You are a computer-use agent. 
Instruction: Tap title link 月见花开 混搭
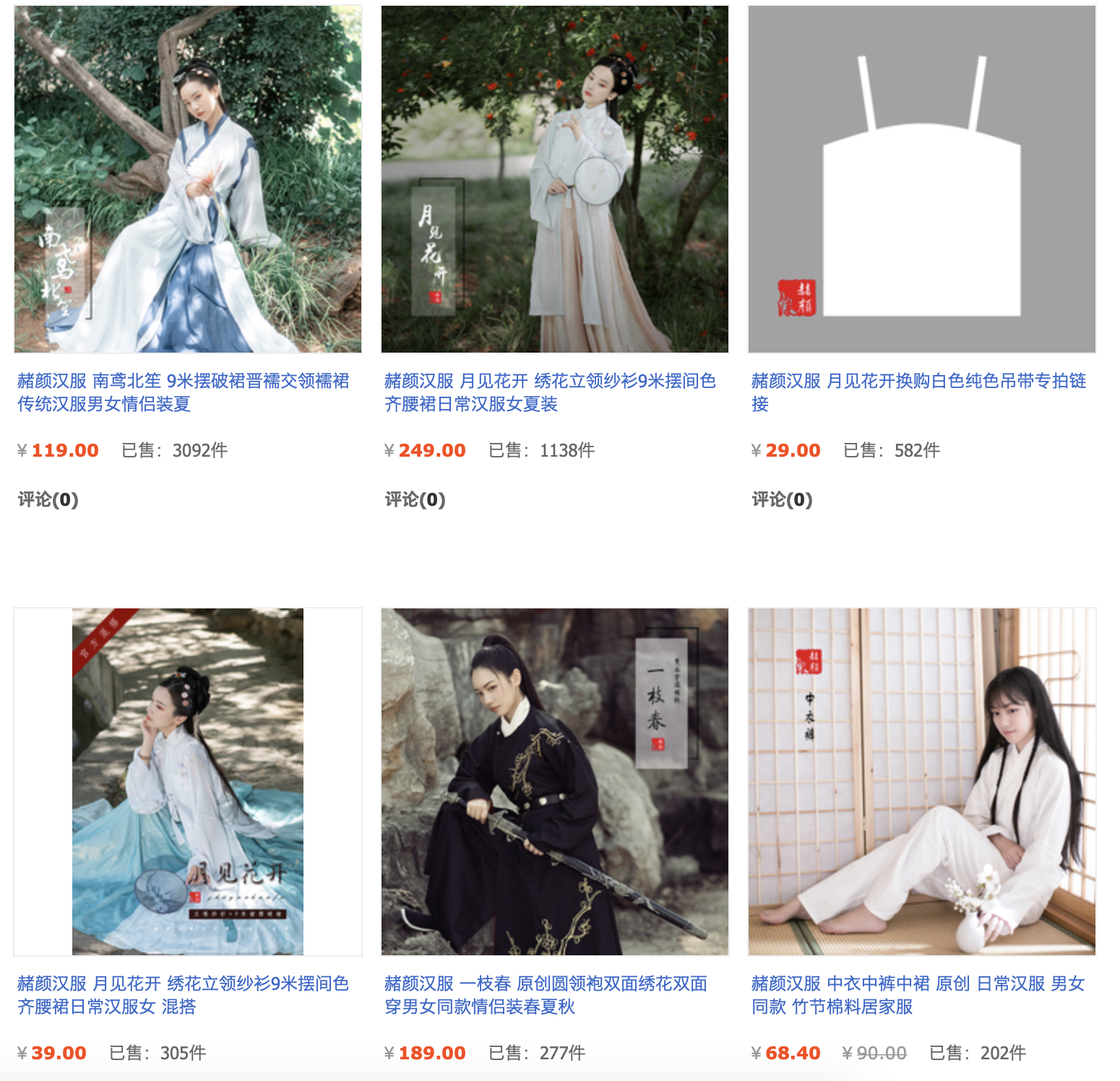(184, 994)
